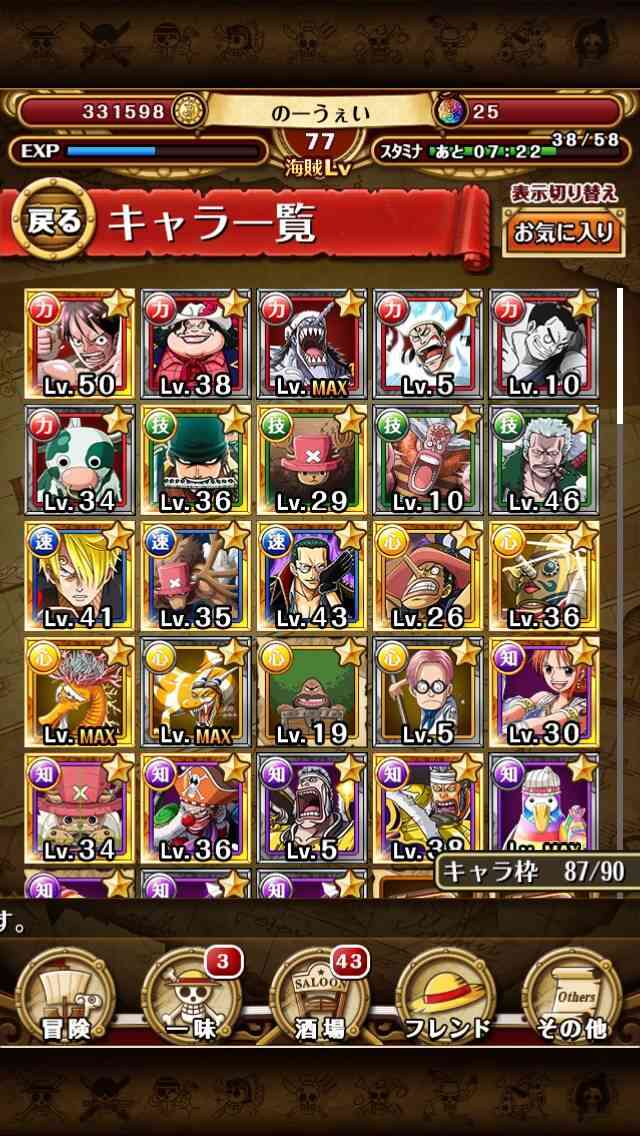Go to the 酒場 saloon tab
The width and height of the screenshot is (640, 1136).
320,997
